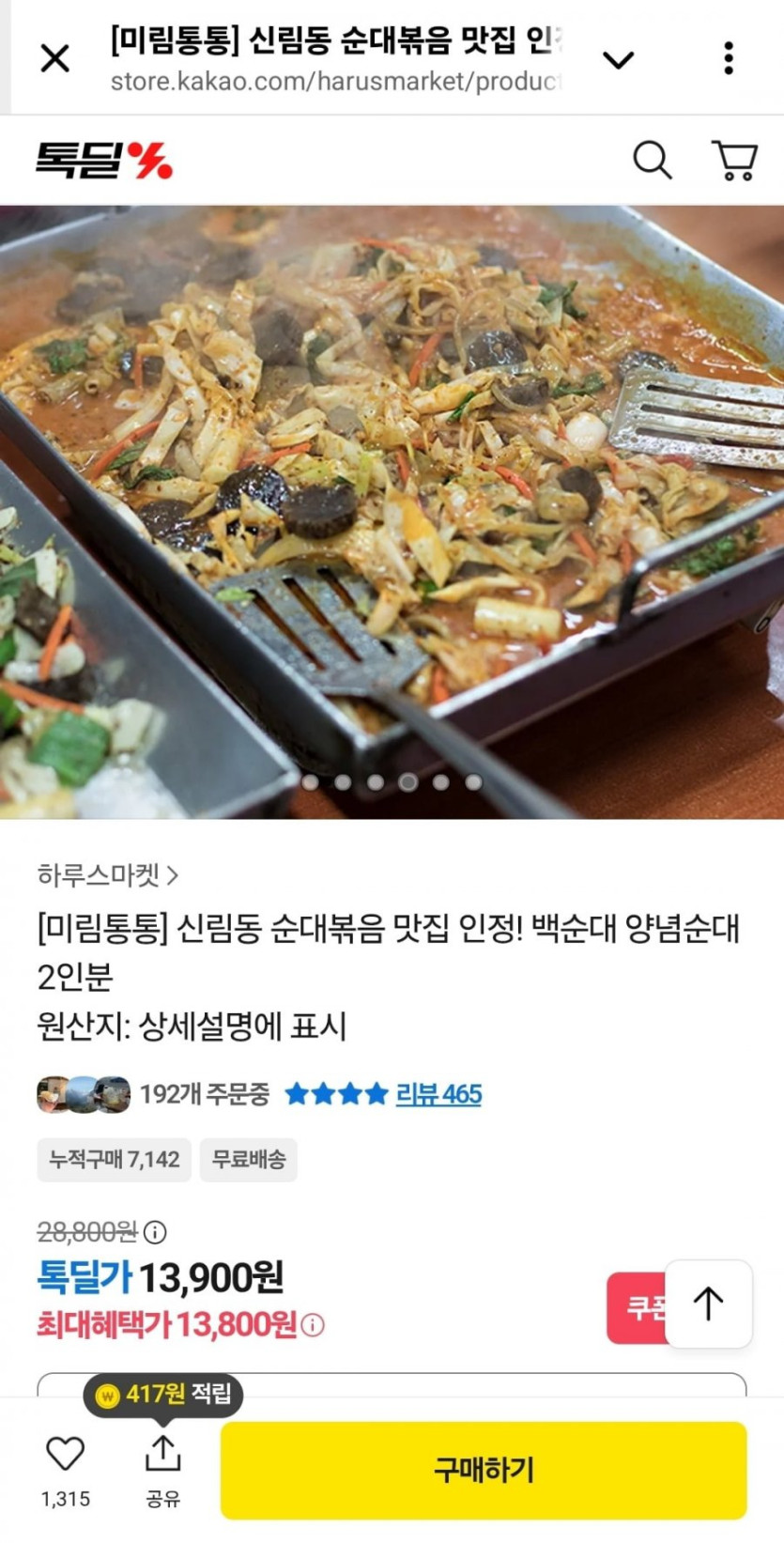The height and width of the screenshot is (1543, 784).
Task: Tap the 톡딜 logo
Action: (x=104, y=160)
